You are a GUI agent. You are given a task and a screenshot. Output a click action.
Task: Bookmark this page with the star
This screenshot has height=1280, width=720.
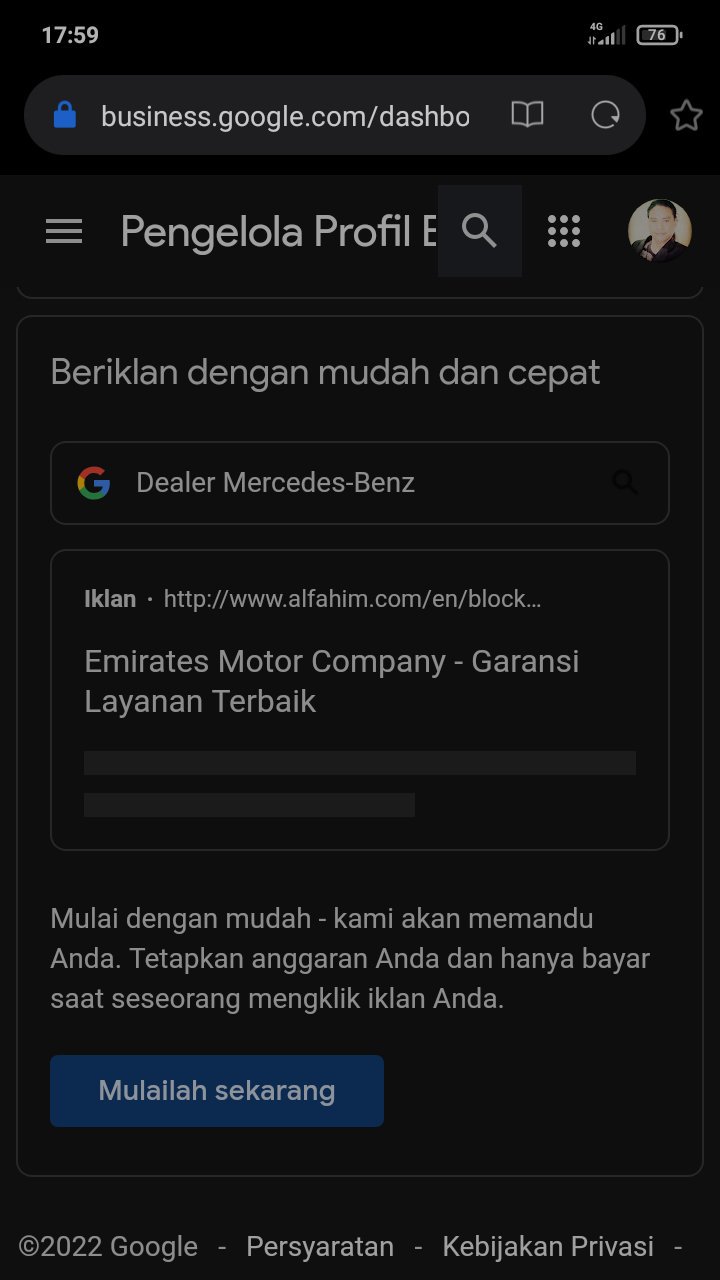coord(686,116)
